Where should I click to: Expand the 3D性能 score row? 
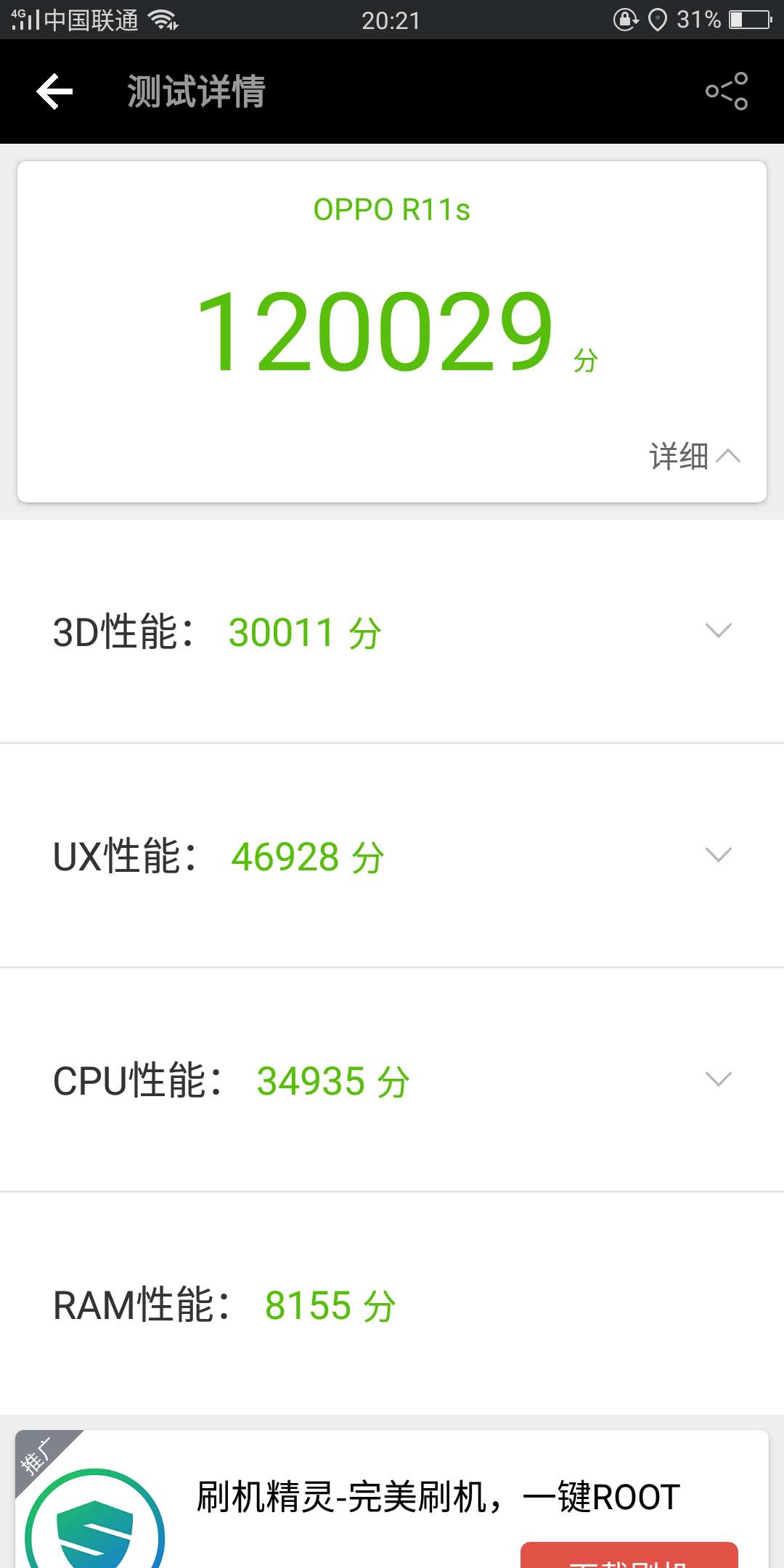tap(392, 631)
